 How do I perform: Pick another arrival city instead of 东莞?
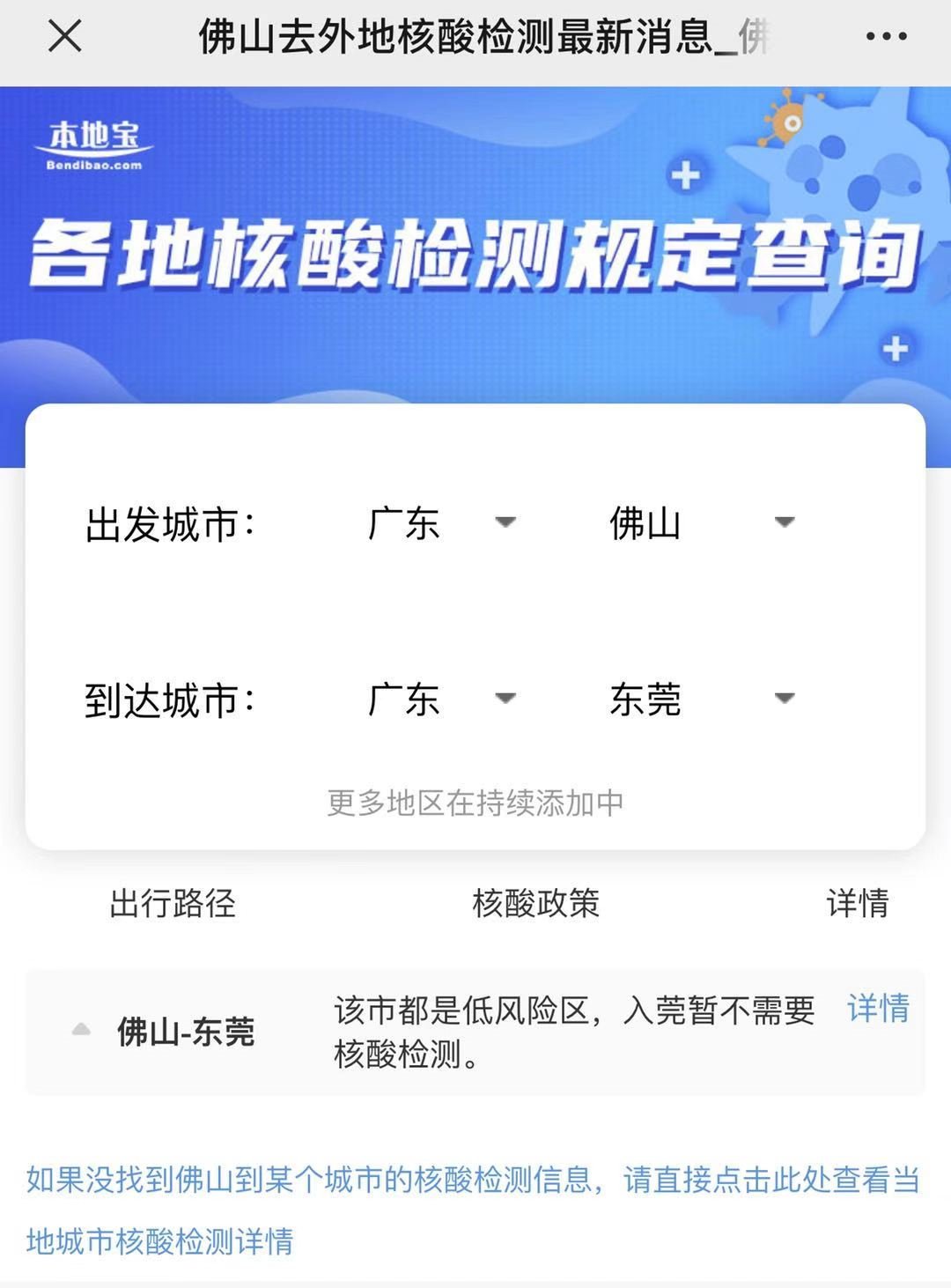701,700
